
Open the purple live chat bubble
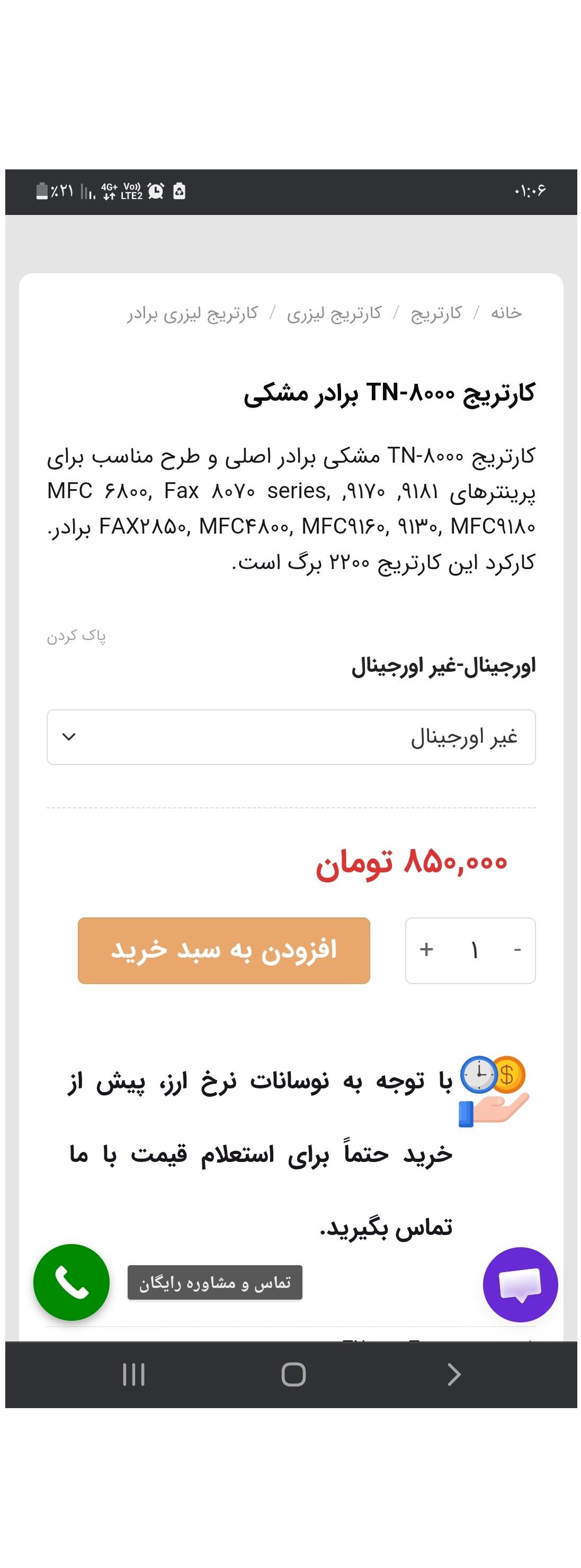click(520, 1284)
